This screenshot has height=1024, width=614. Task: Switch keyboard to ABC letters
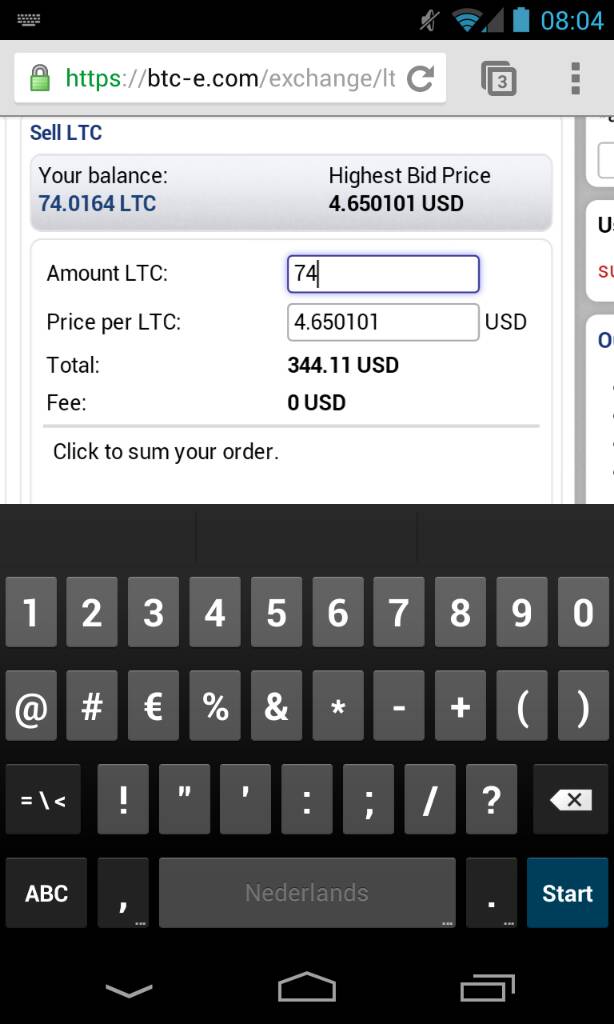[46, 893]
